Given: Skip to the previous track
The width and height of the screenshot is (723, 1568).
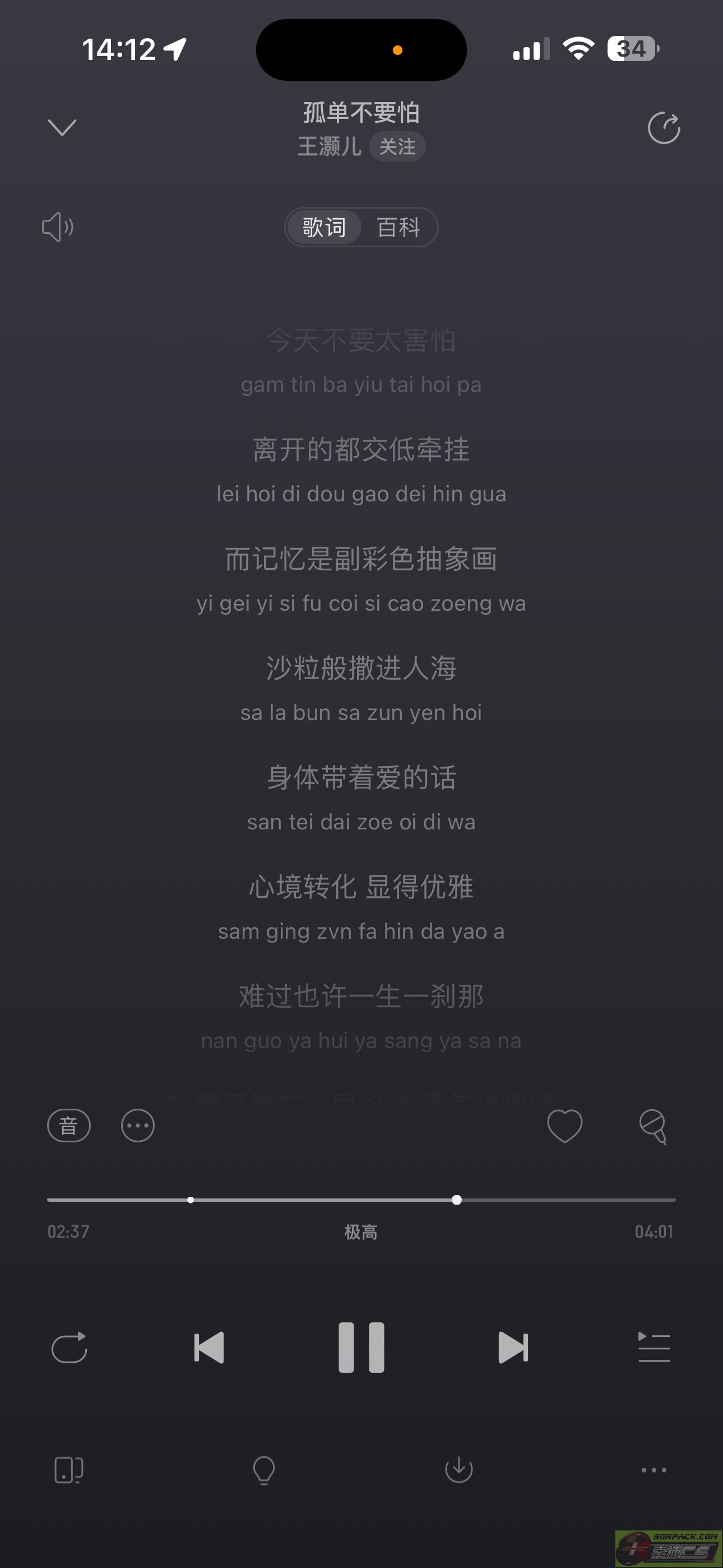Looking at the screenshot, I should [x=208, y=1347].
